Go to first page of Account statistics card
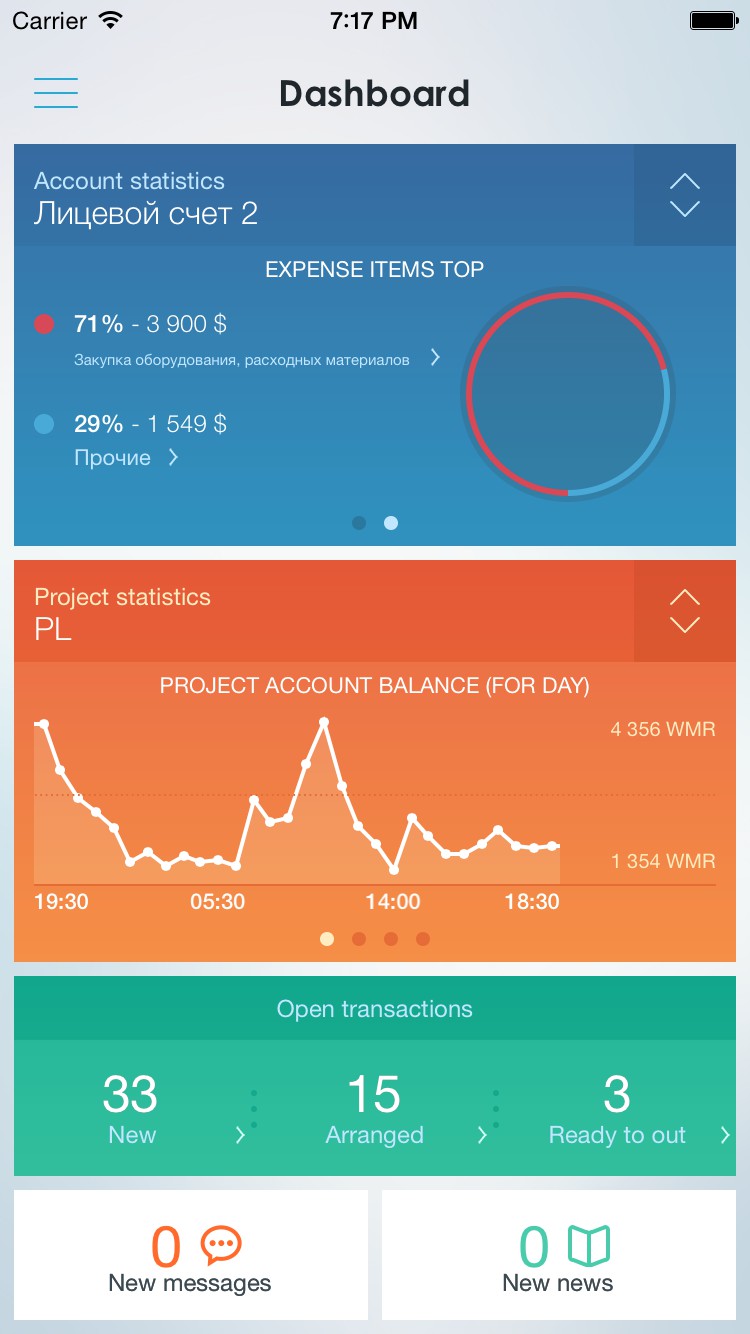This screenshot has width=750, height=1334. [x=359, y=523]
